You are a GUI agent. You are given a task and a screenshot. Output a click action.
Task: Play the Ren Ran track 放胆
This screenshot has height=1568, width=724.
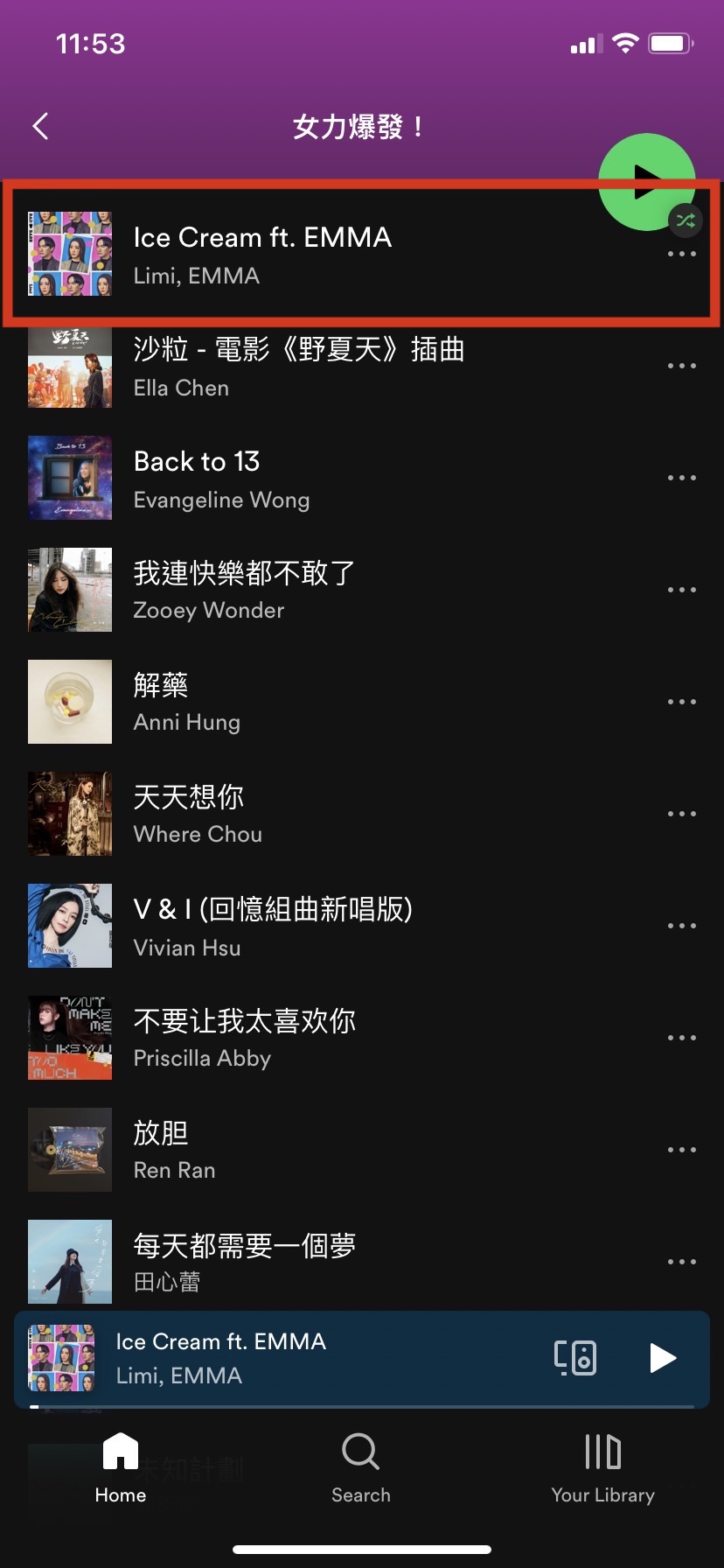coord(262,1151)
